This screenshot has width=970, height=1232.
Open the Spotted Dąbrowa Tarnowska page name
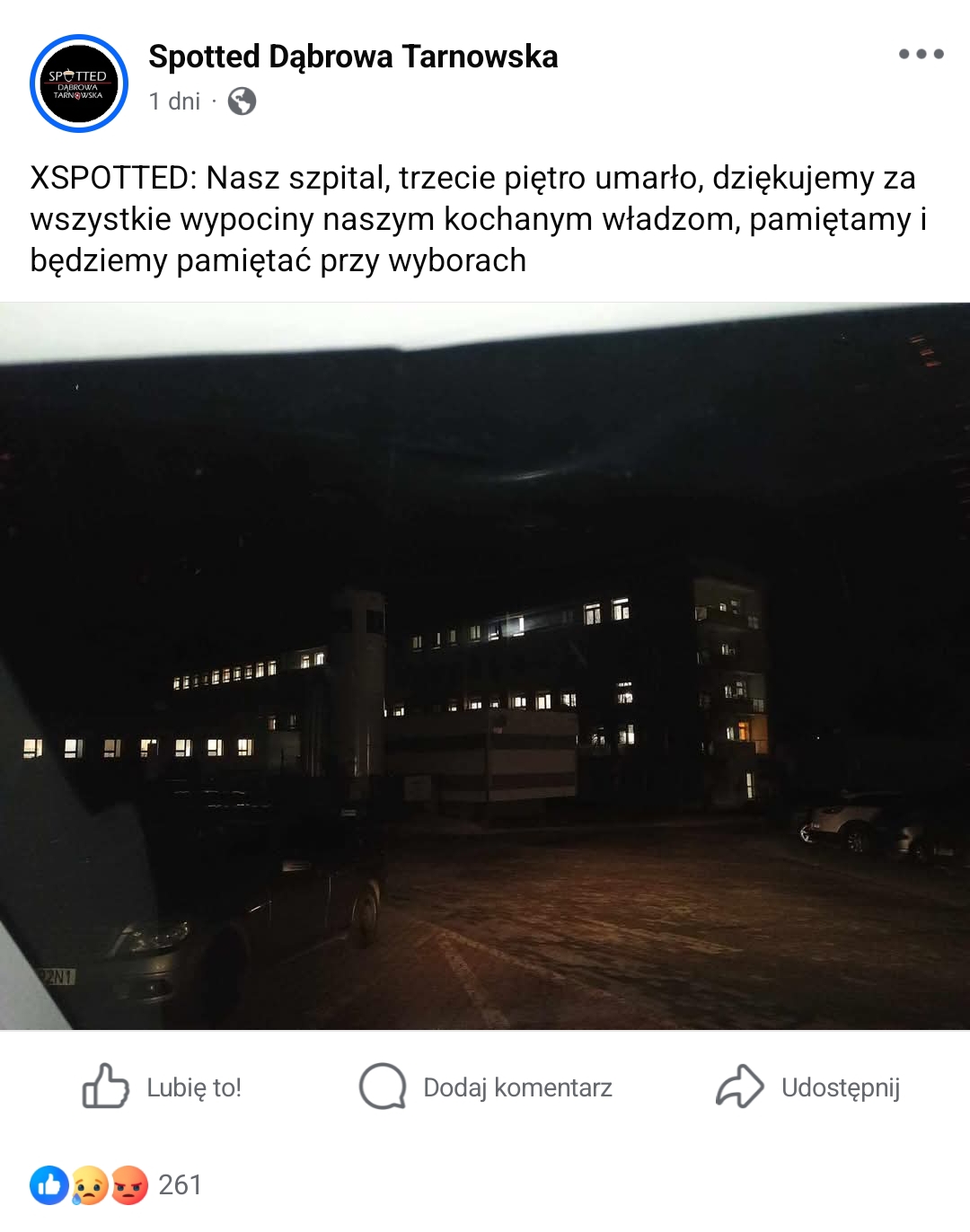click(x=353, y=57)
